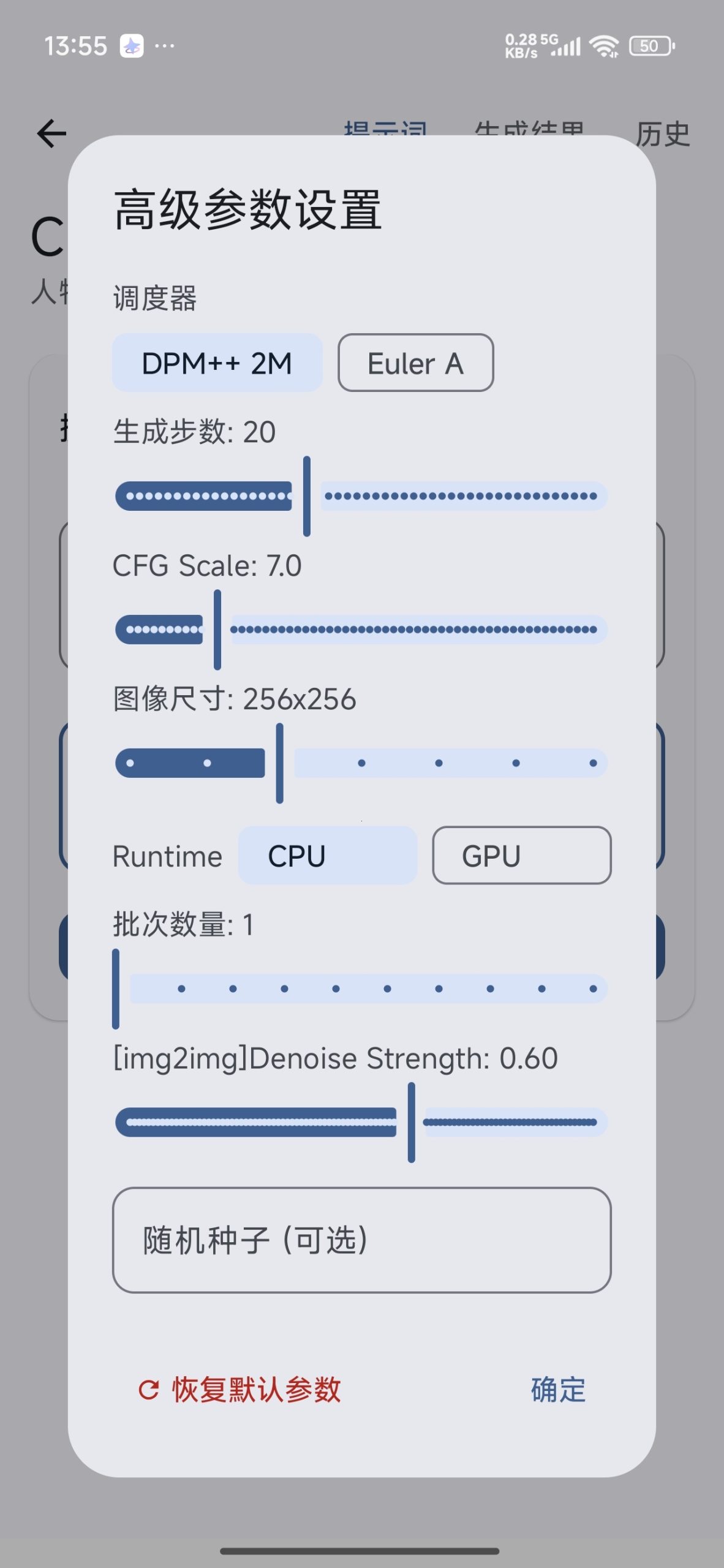Keep DPM++ 2M scheduler selected
The image size is (724, 1568).
click(217, 363)
